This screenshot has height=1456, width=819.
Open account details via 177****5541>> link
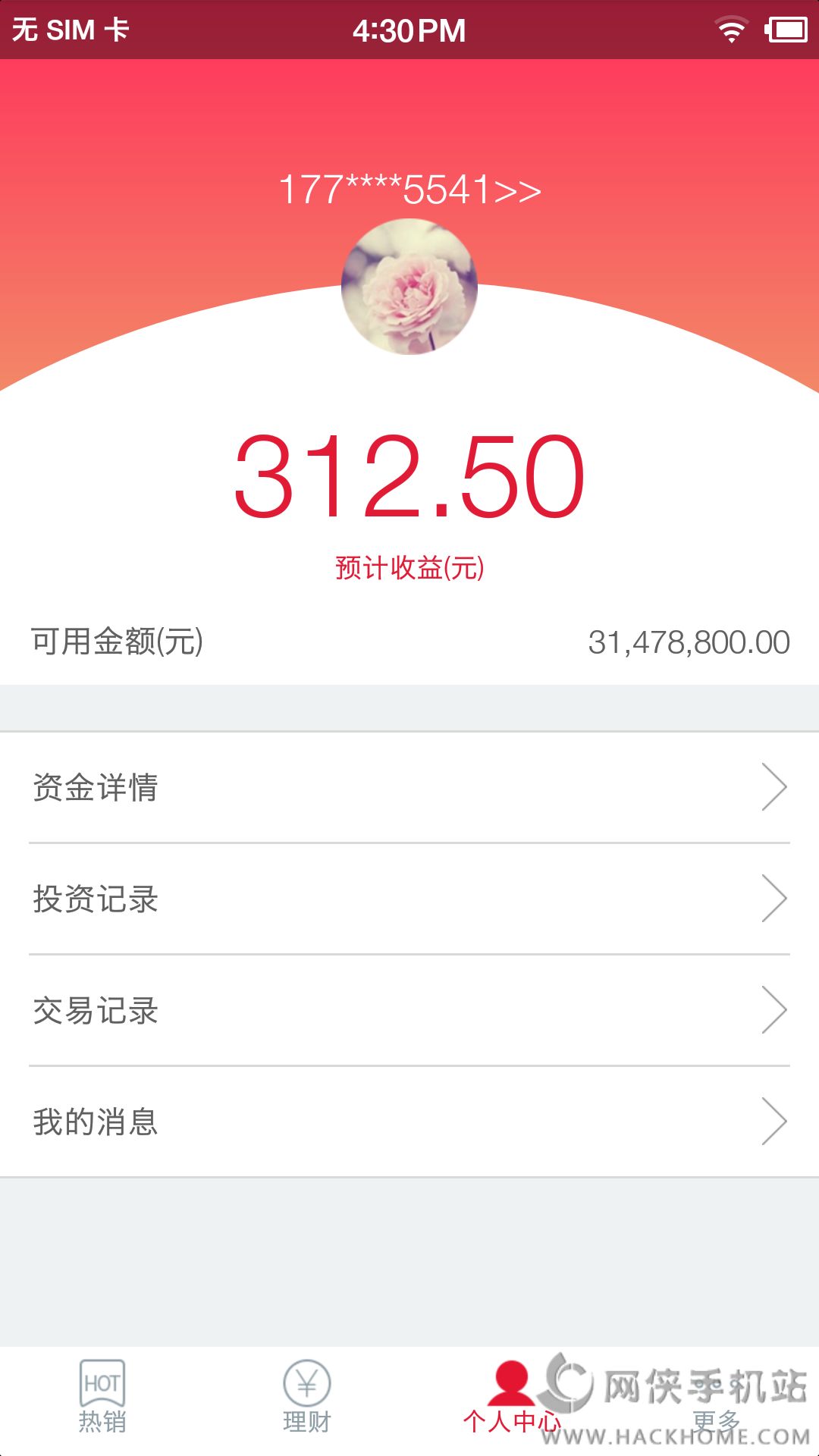(x=409, y=190)
